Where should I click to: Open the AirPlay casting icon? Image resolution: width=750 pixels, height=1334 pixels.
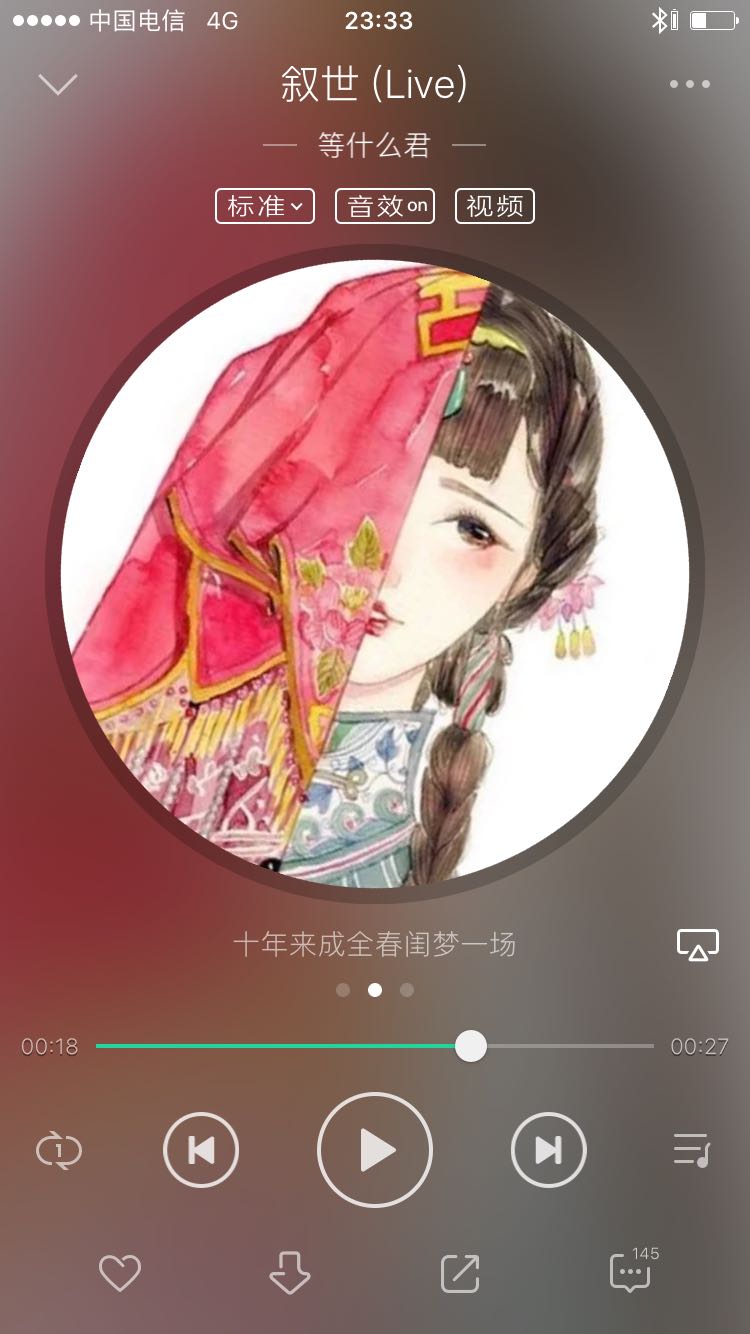(698, 945)
